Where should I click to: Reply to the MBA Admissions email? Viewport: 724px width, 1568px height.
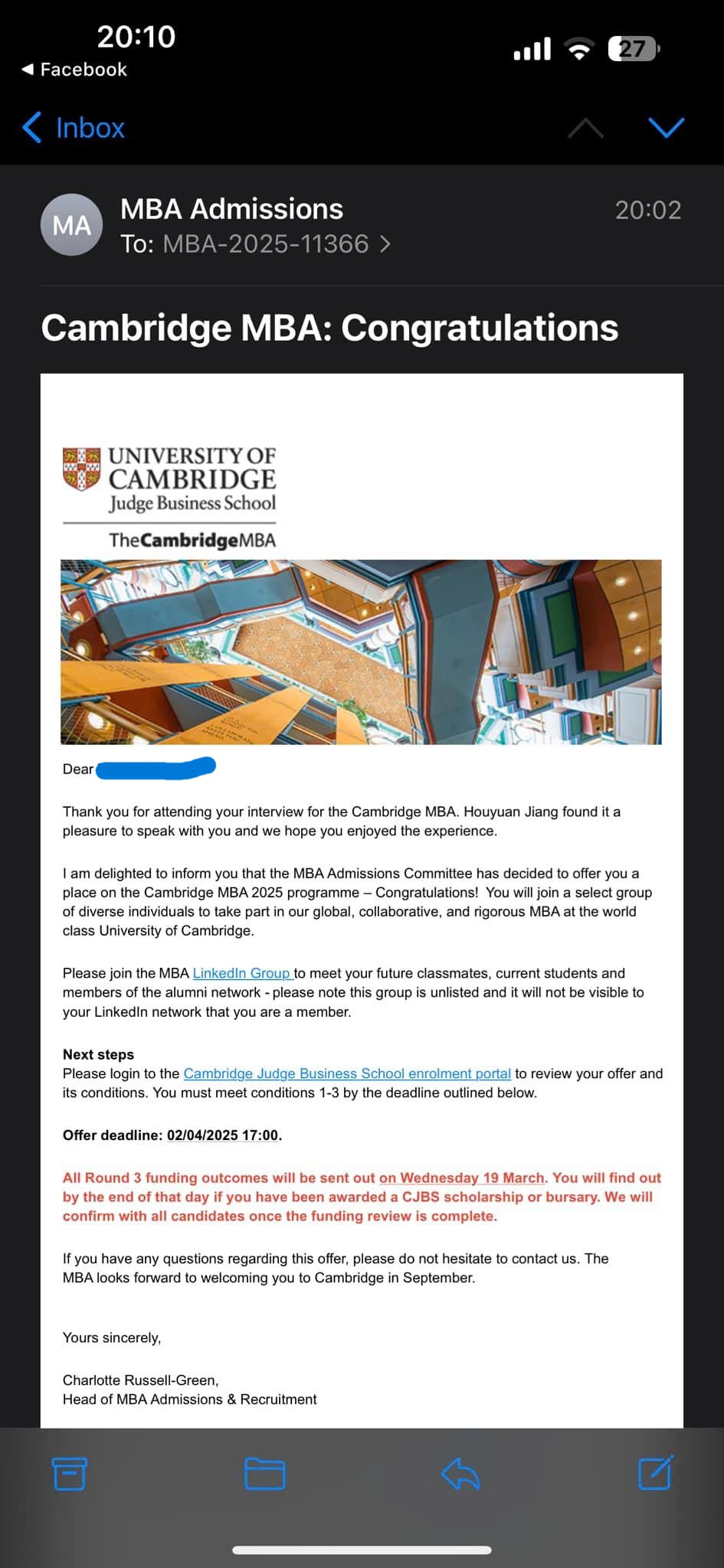[x=460, y=1474]
